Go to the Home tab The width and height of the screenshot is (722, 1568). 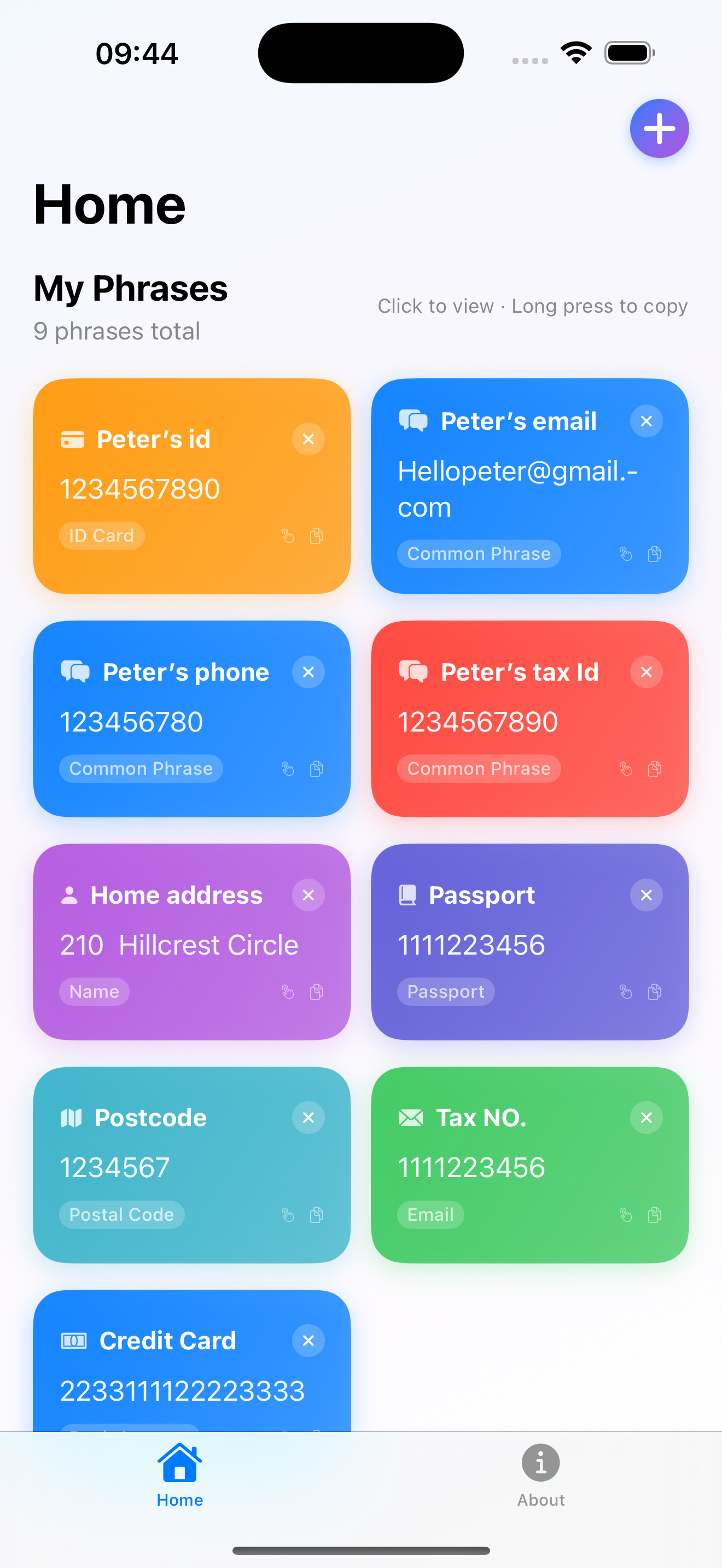coord(179,1473)
